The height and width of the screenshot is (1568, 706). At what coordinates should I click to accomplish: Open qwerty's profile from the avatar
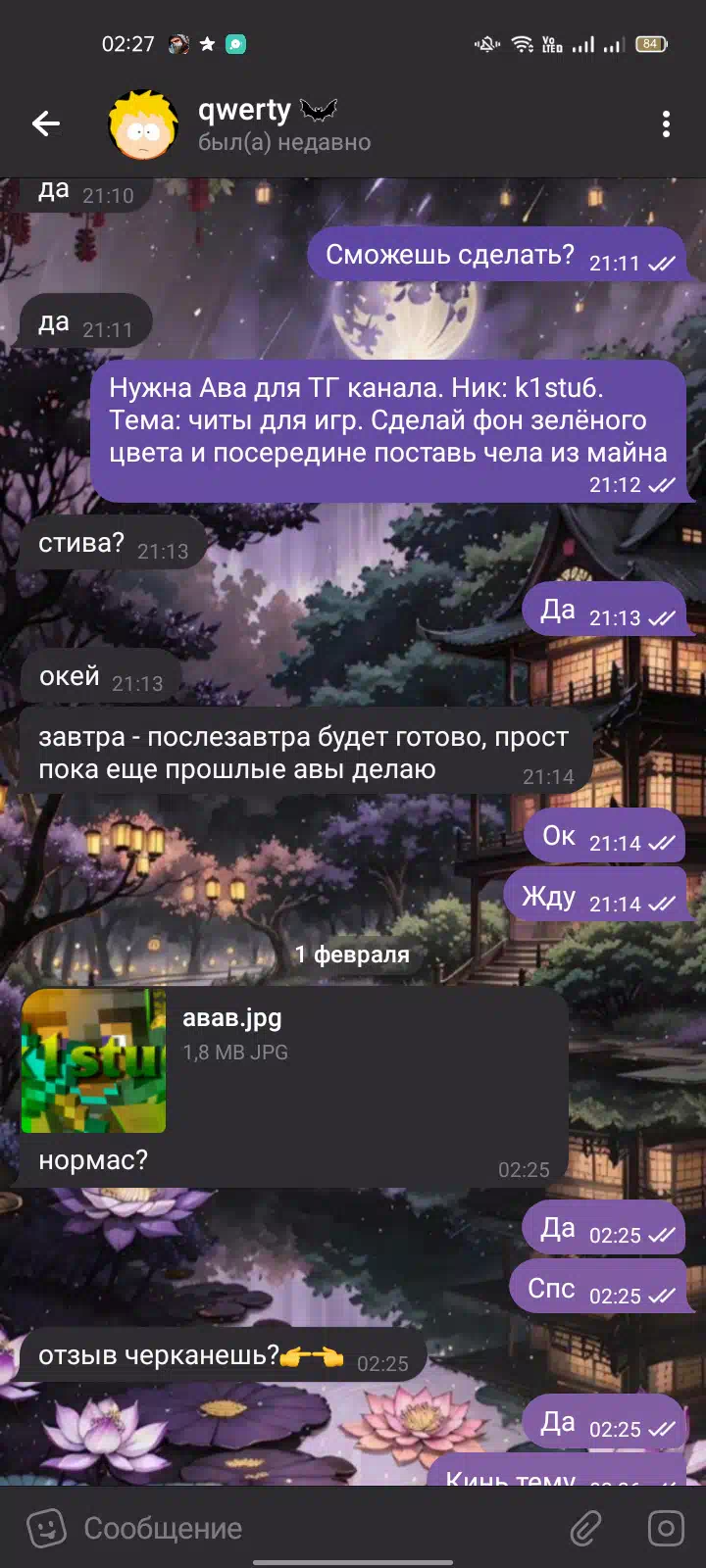143,124
